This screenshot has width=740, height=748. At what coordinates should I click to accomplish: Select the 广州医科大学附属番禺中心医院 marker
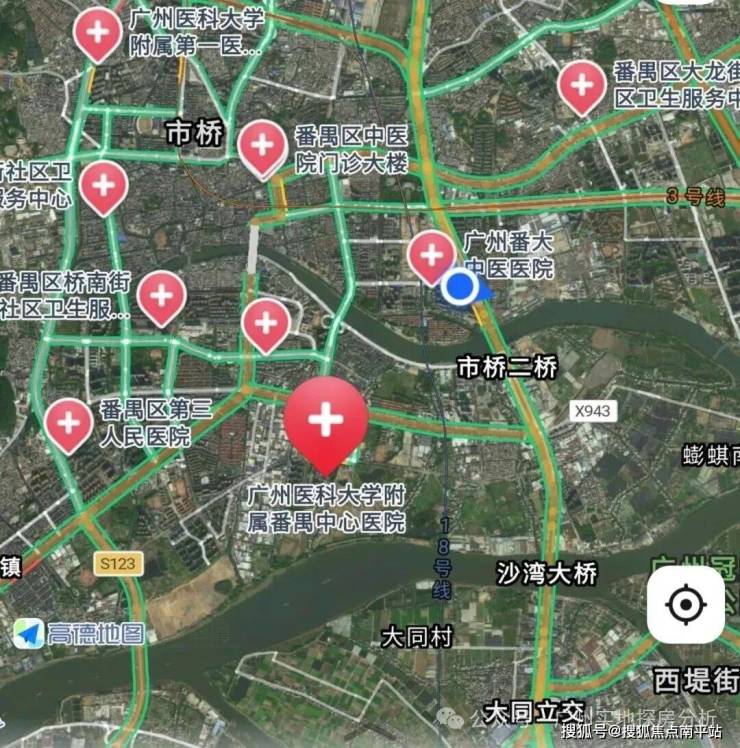326,420
